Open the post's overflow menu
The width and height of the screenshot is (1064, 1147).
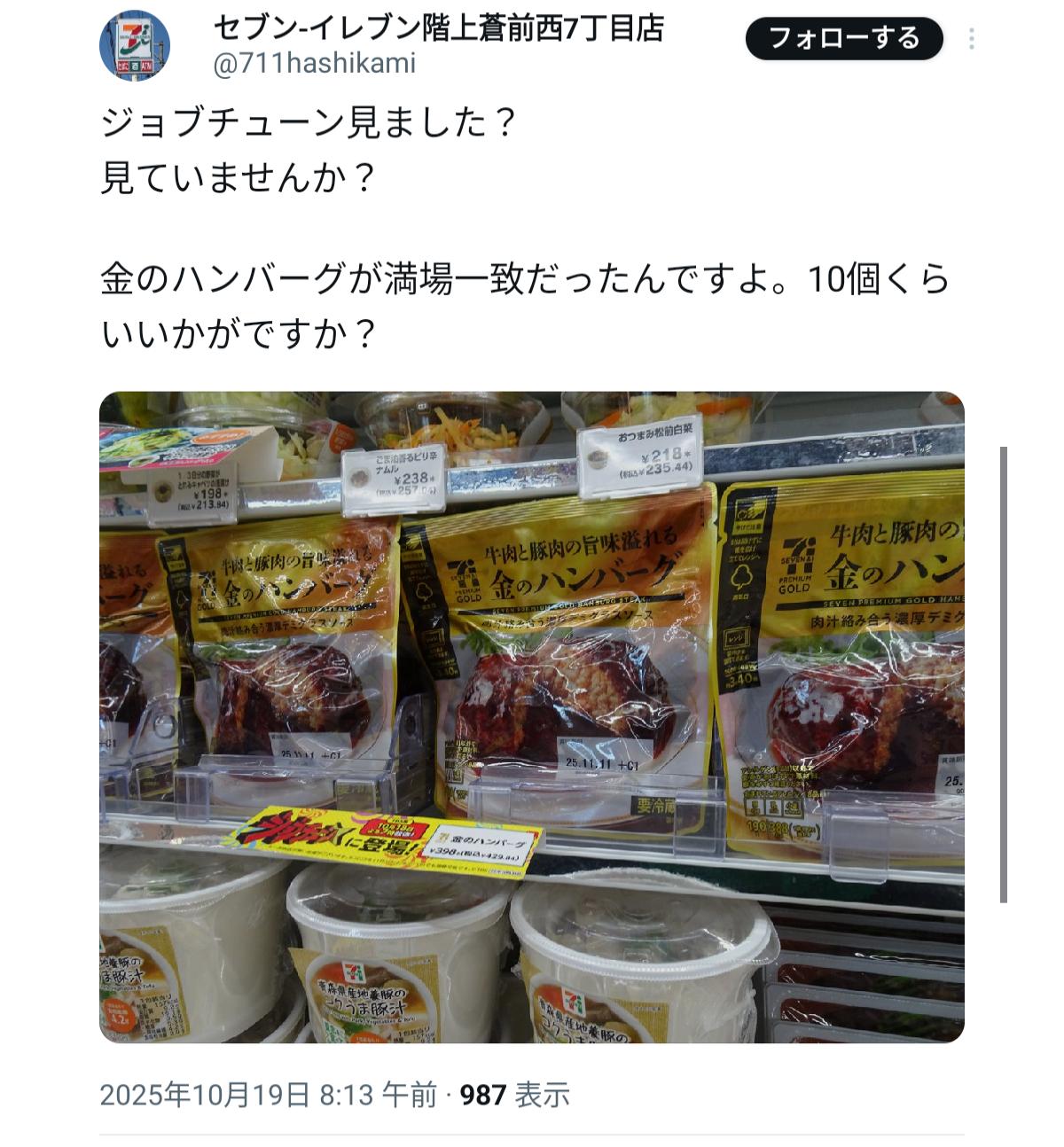click(972, 39)
